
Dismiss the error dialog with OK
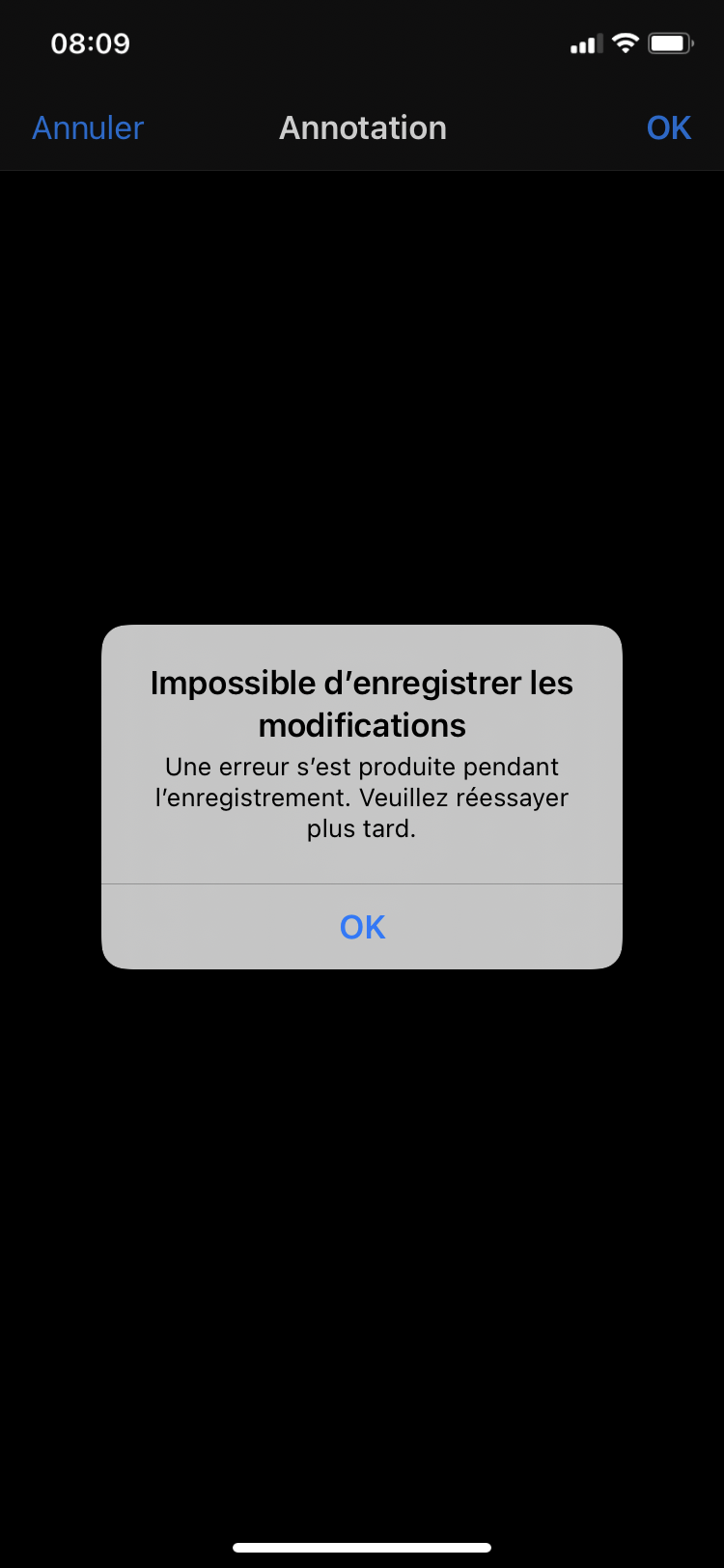[362, 927]
